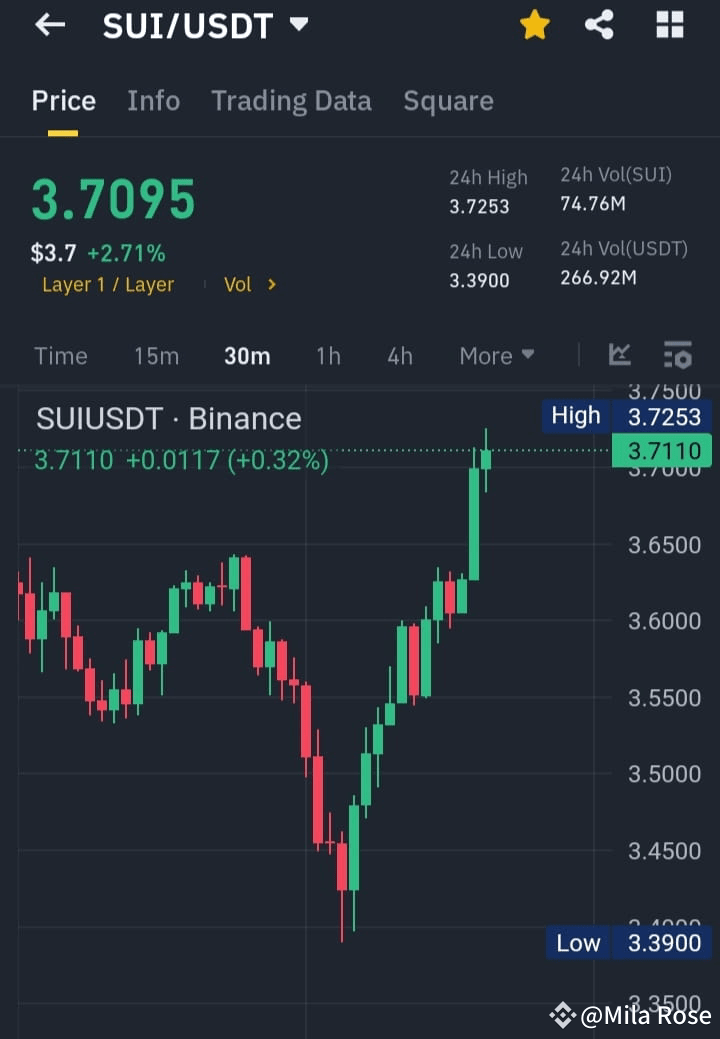Viewport: 720px width, 1039px height.
Task: Open chart settings with the settings icon
Action: click(678, 355)
